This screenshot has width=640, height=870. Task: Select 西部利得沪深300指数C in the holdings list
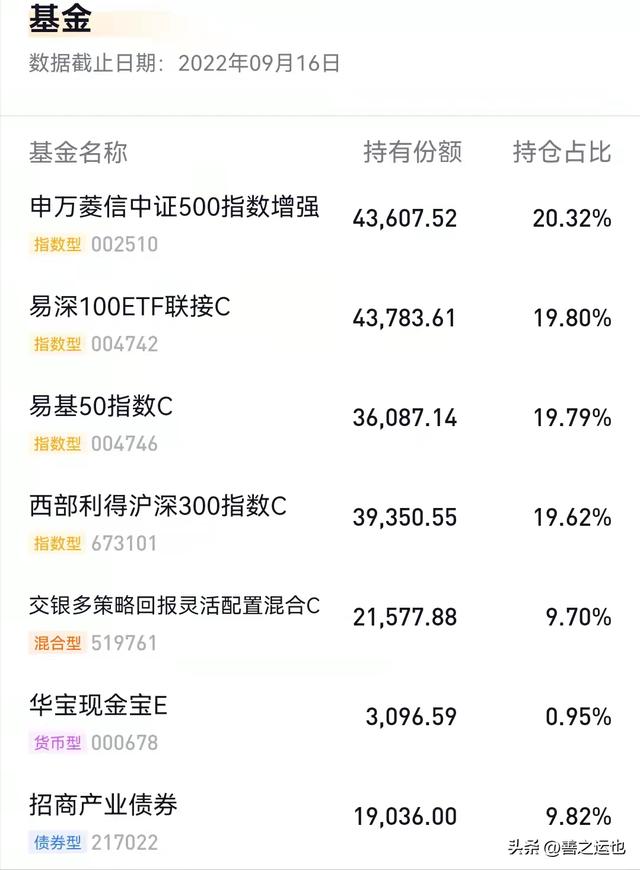pyautogui.click(x=158, y=506)
